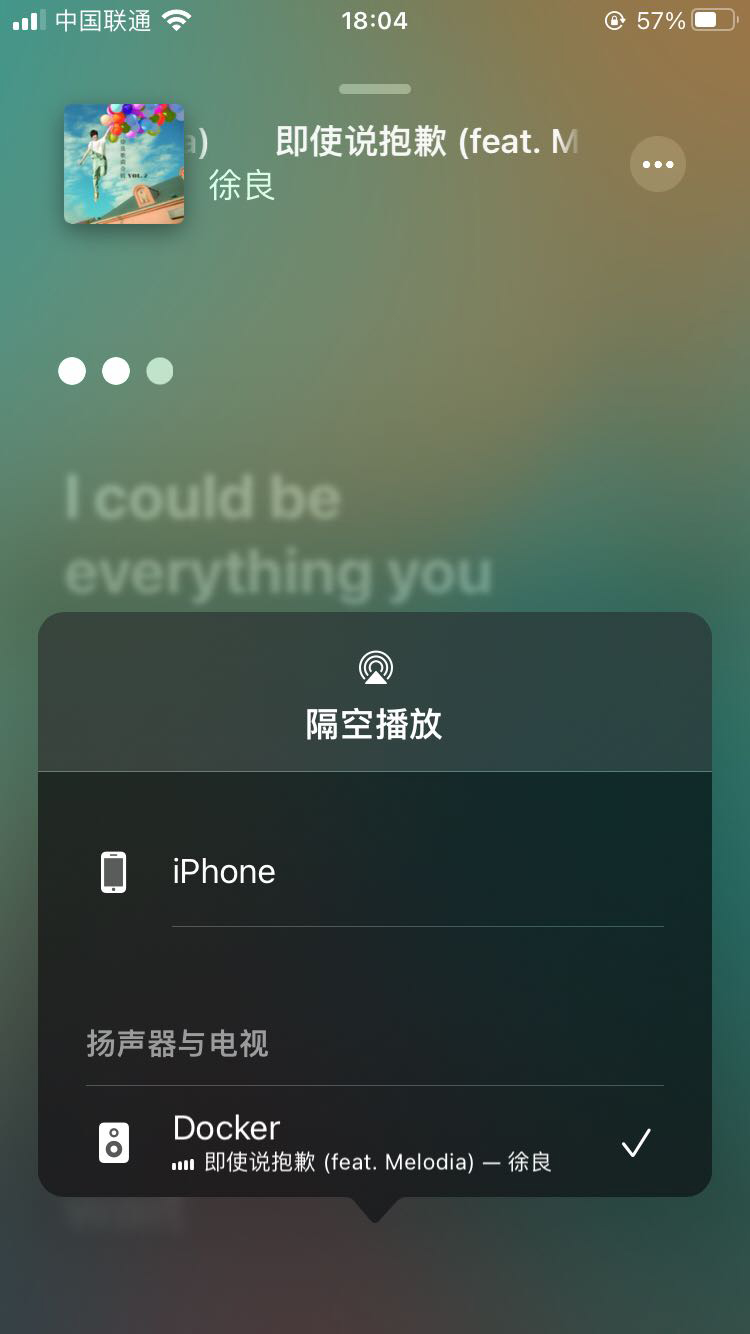The width and height of the screenshot is (750, 1334).
Task: Tap the battery icon in status bar
Action: click(x=714, y=18)
